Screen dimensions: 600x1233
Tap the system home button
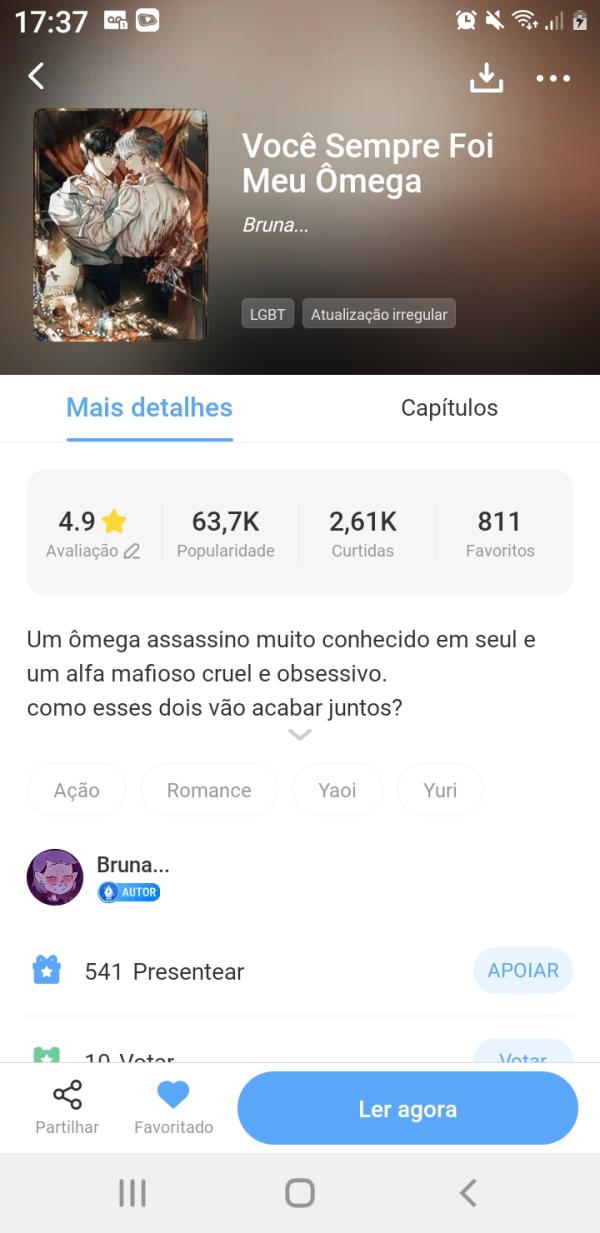pos(299,1192)
